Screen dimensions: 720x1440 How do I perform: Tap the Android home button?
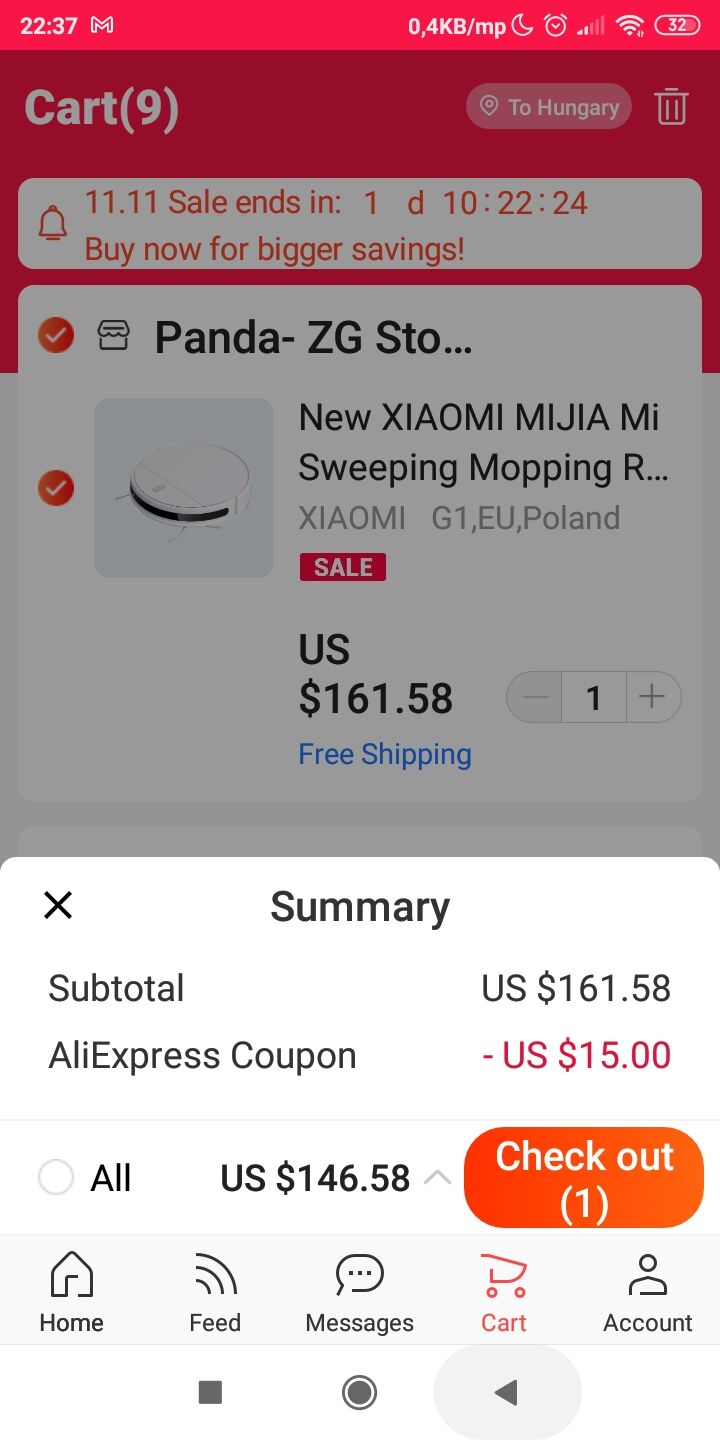(359, 1392)
